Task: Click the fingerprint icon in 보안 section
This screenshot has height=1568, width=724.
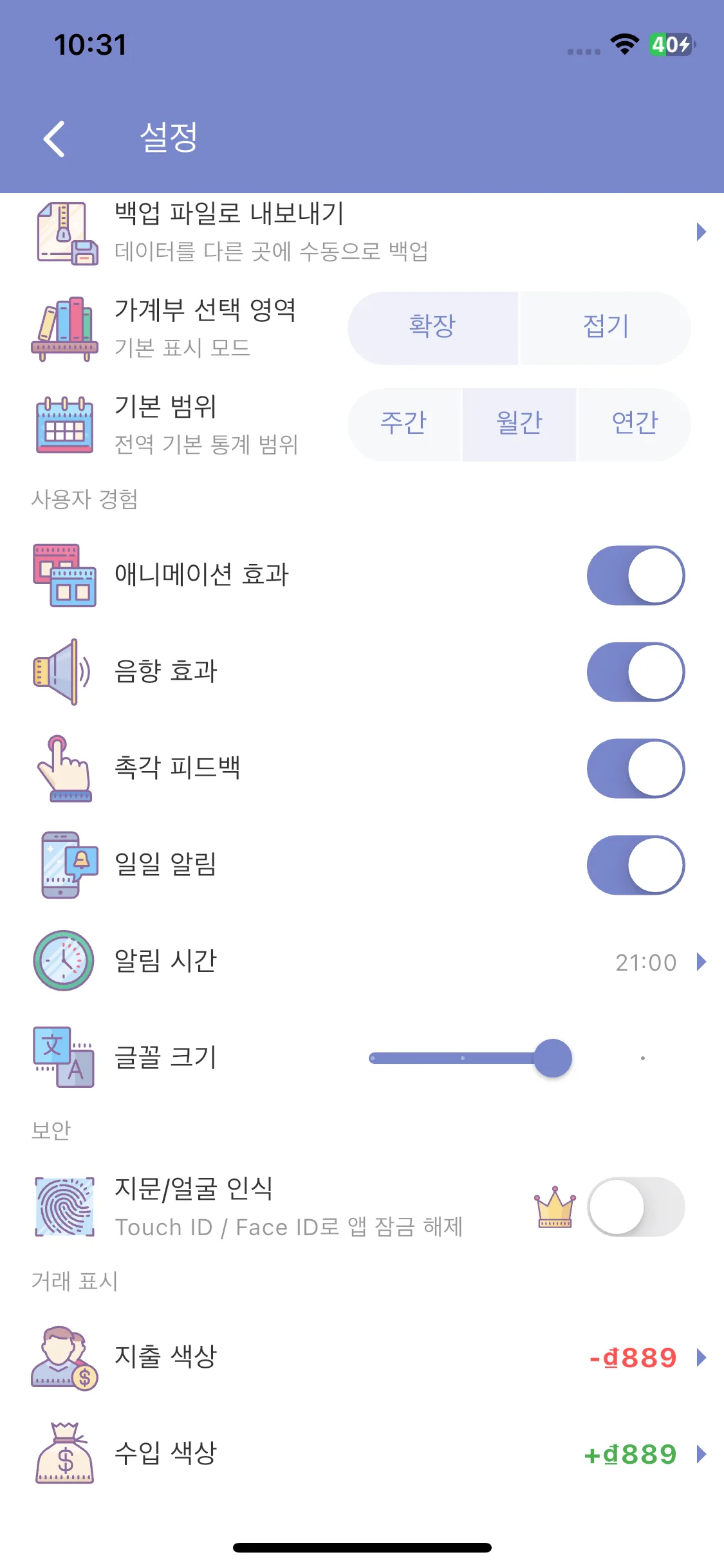Action: (x=64, y=1207)
